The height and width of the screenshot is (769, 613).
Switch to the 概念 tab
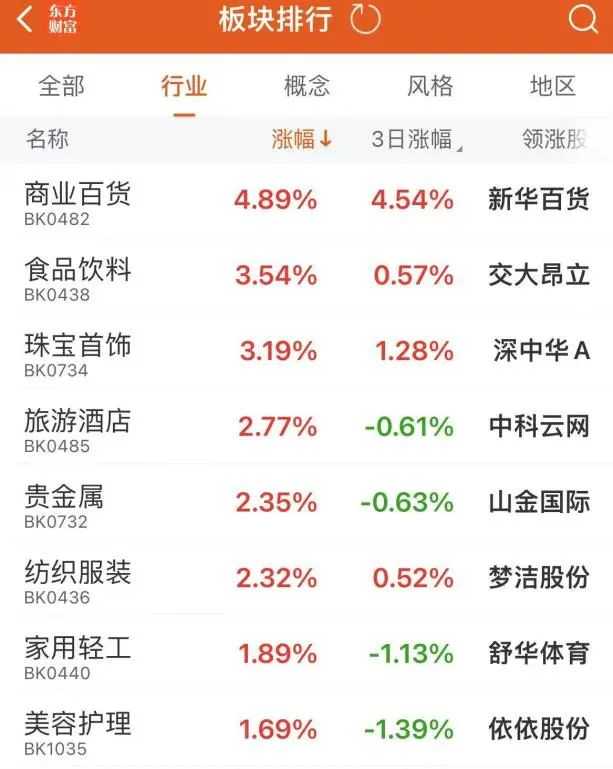(307, 86)
